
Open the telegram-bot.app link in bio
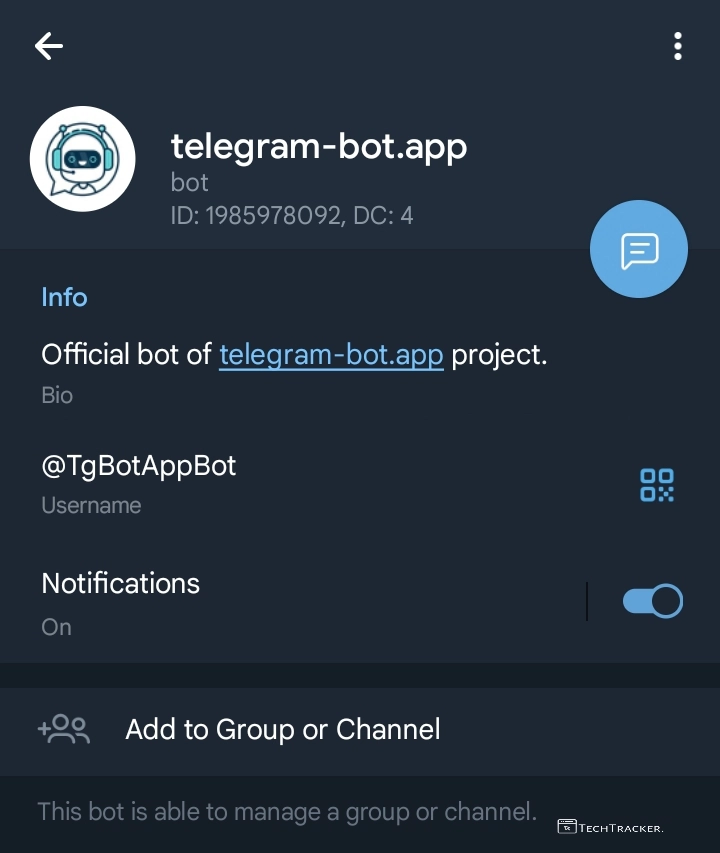(331, 354)
